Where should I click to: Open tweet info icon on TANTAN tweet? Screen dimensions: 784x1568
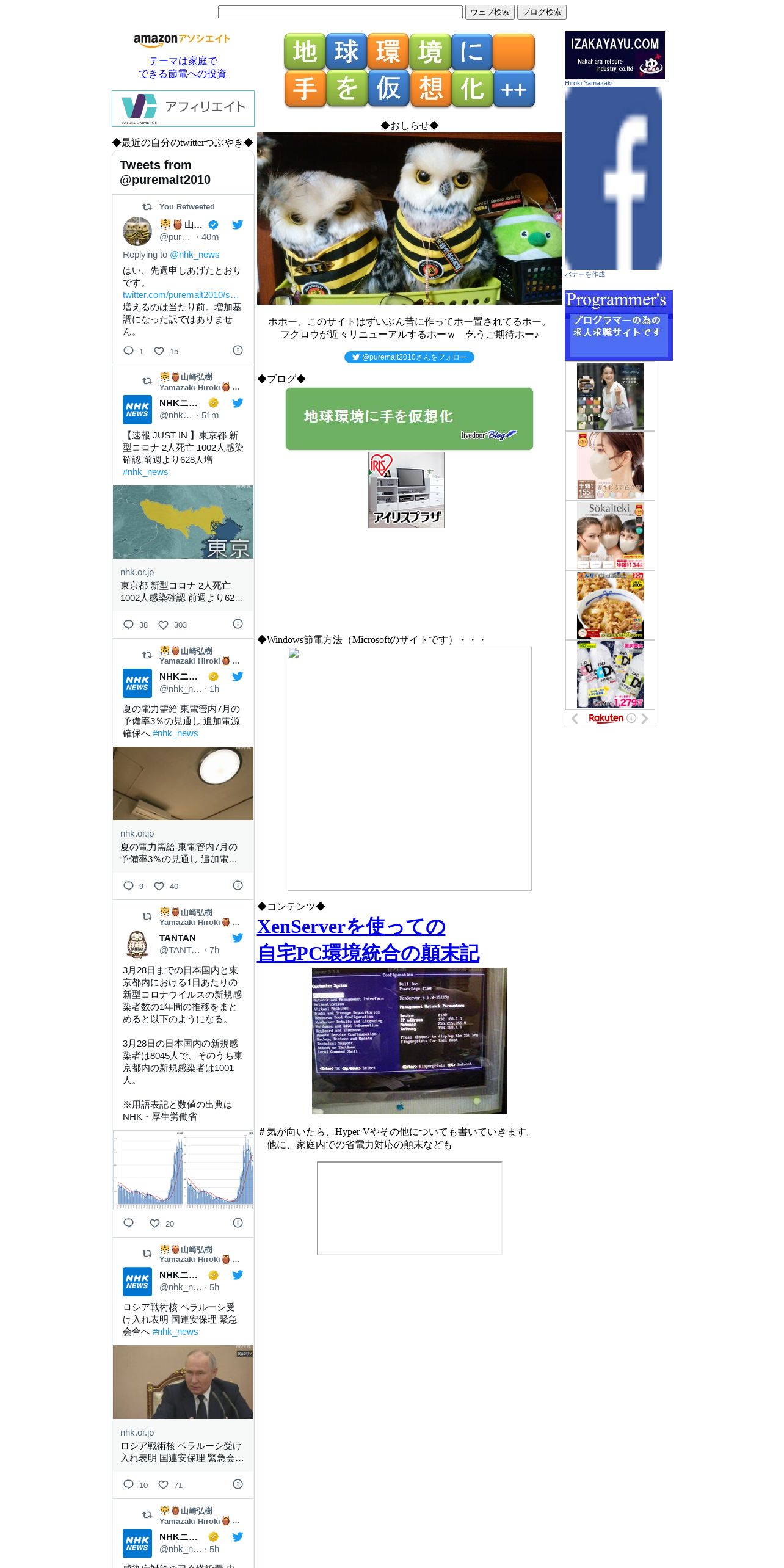pyautogui.click(x=238, y=1222)
